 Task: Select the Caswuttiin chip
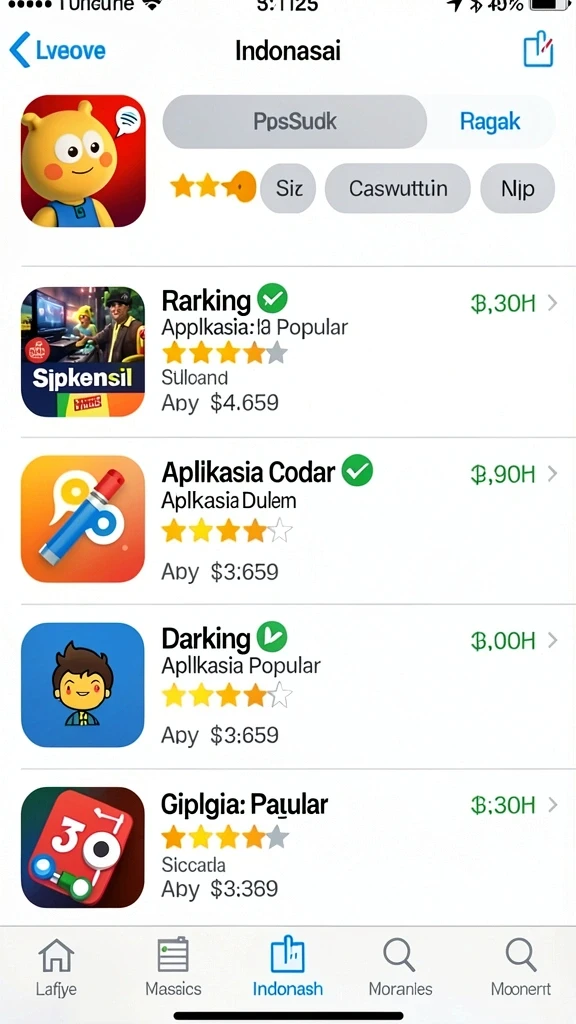point(398,189)
